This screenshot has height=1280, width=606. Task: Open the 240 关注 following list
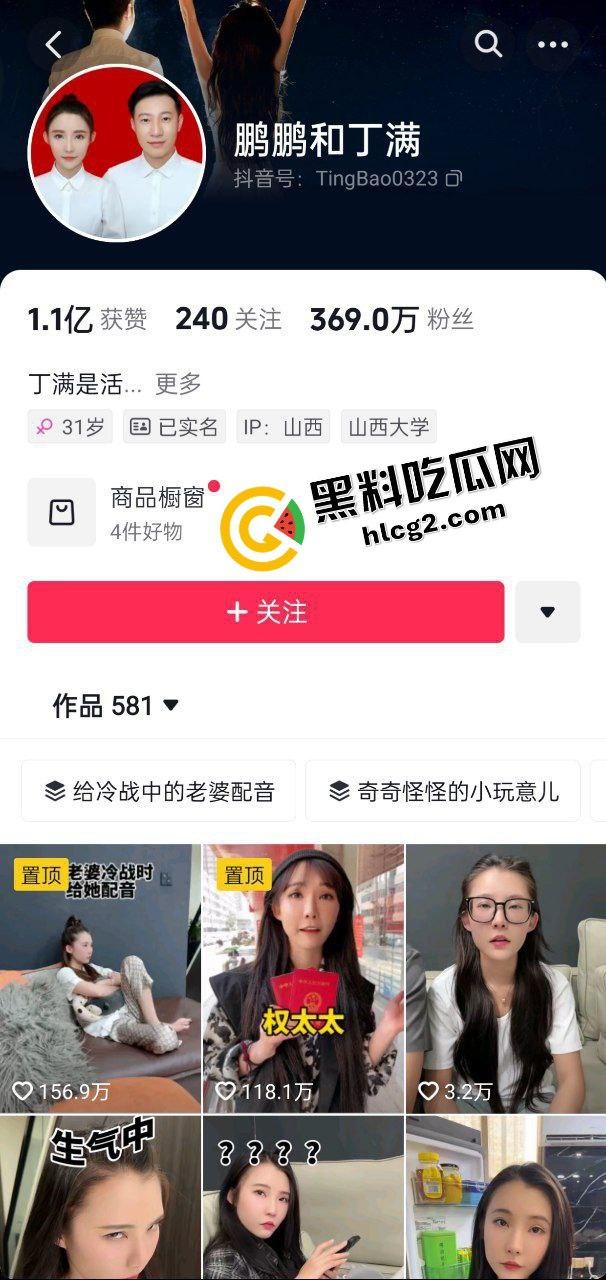click(228, 320)
